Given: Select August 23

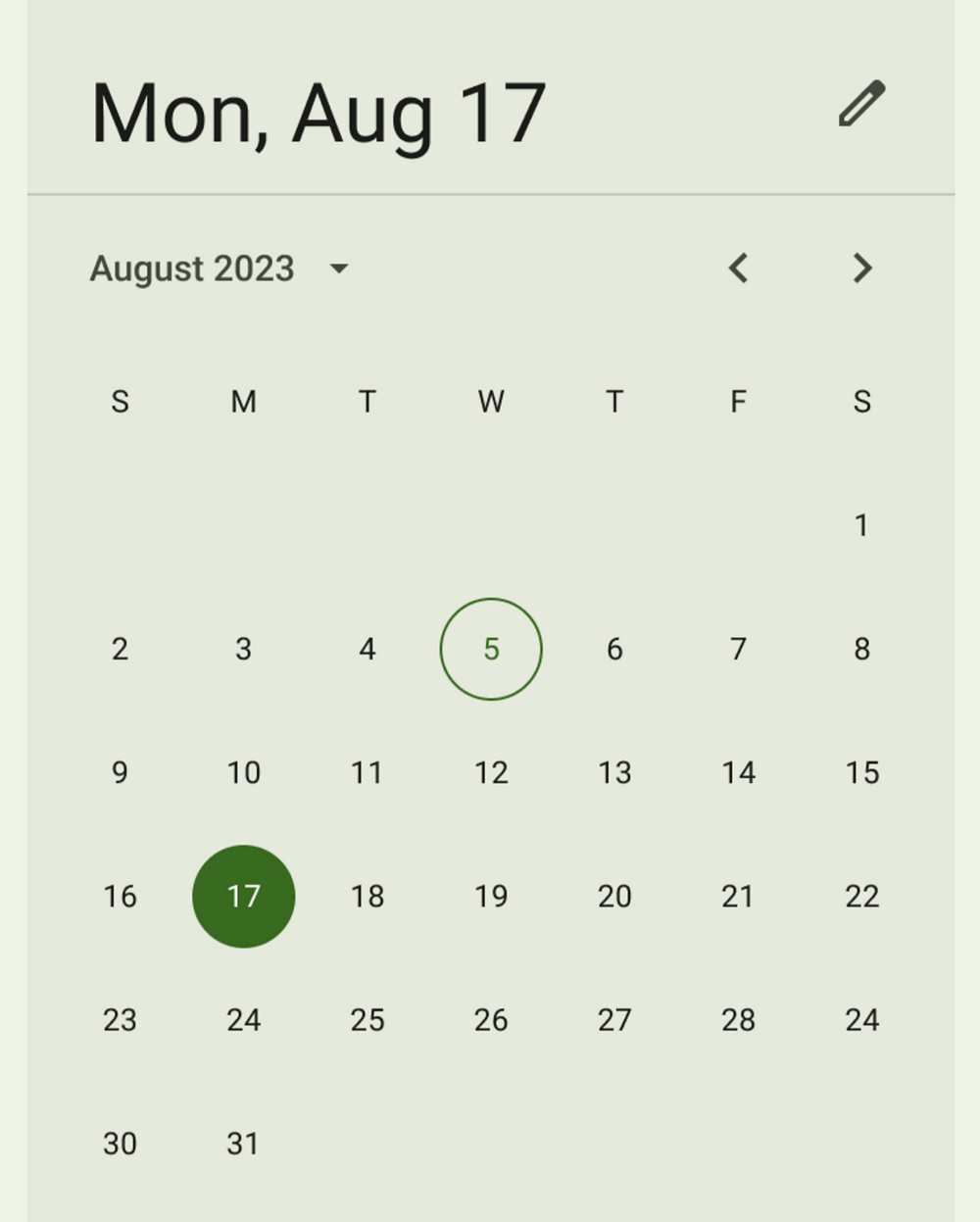Looking at the screenshot, I should click(x=120, y=1019).
